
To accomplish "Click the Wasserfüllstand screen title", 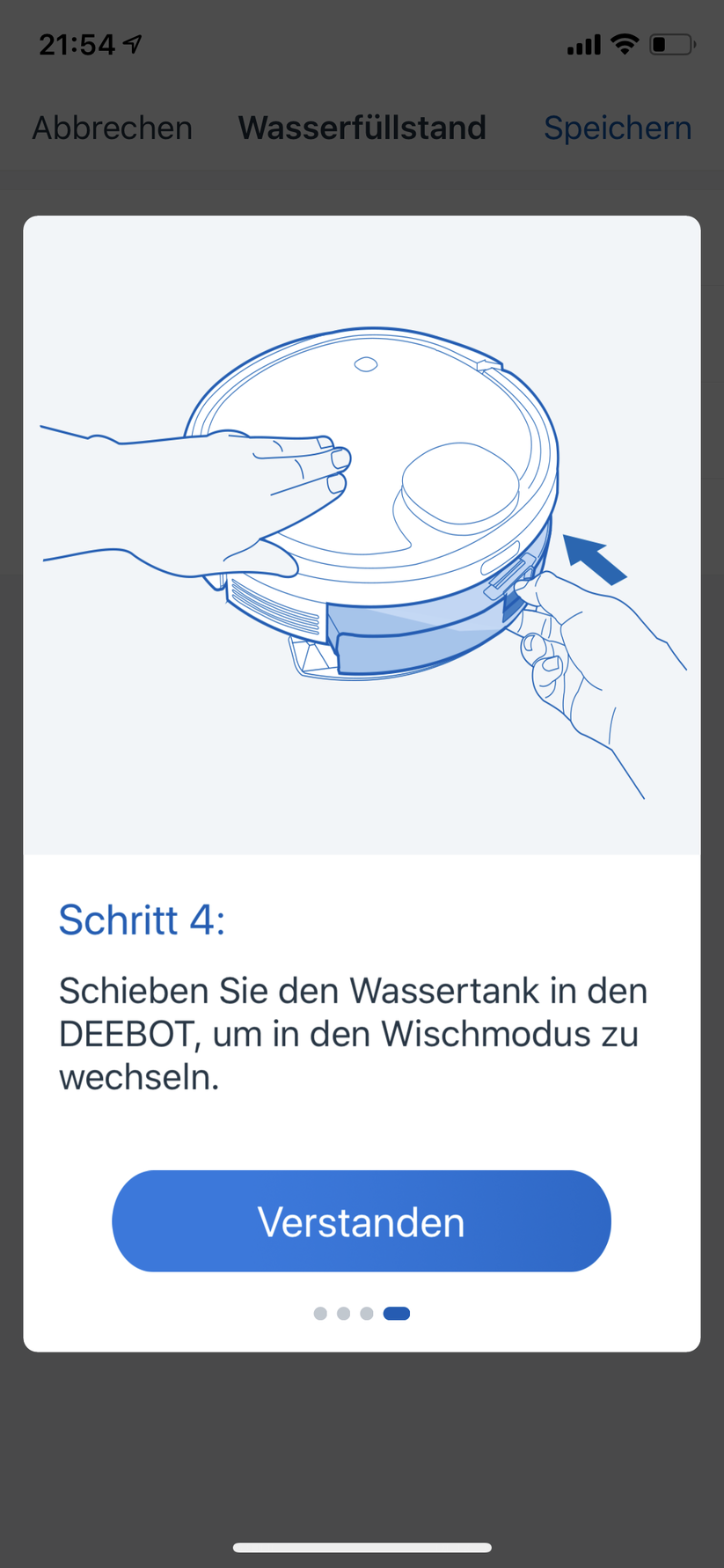I will [x=362, y=128].
